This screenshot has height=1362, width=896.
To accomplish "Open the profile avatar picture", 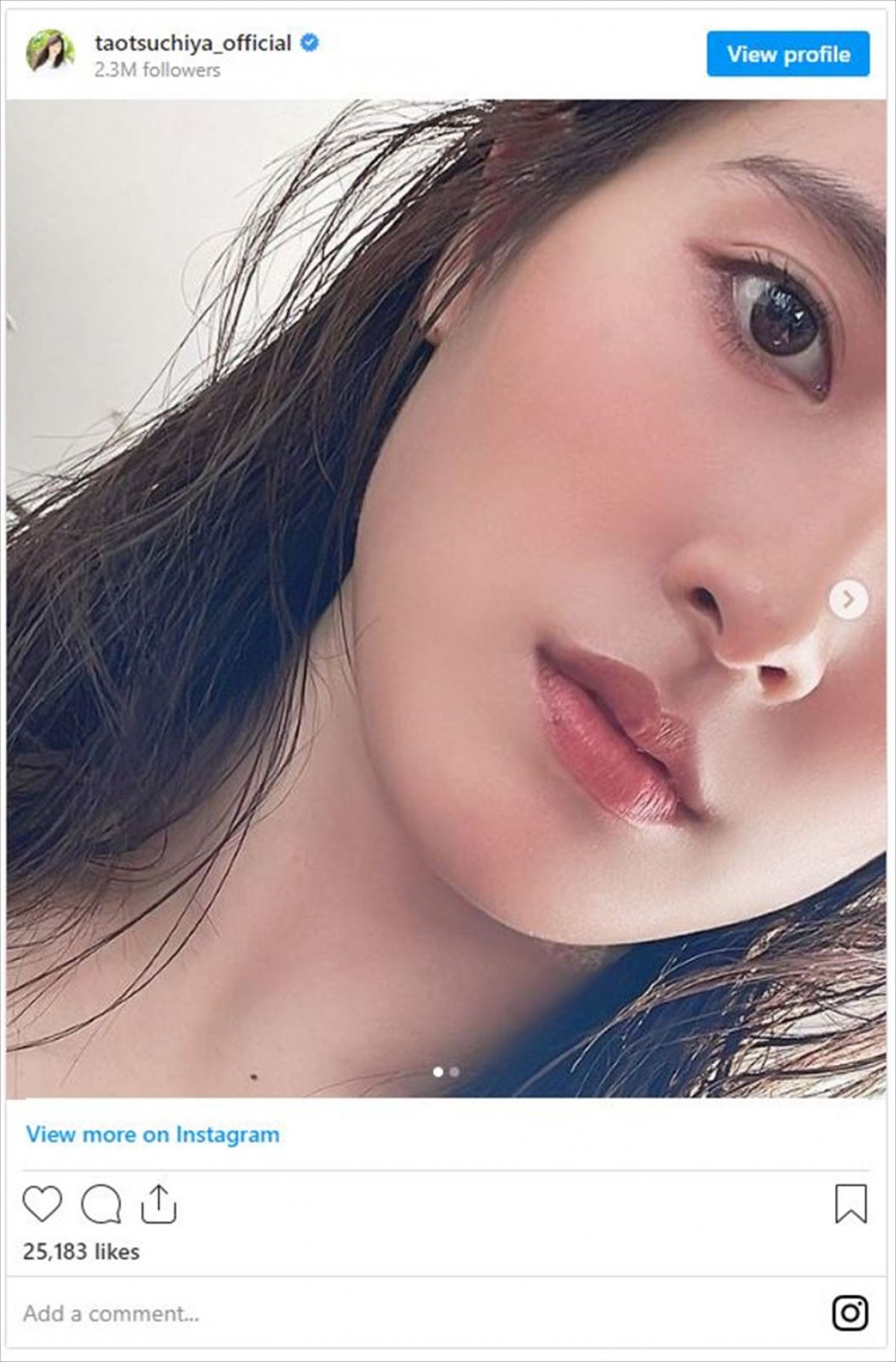I will (50, 52).
